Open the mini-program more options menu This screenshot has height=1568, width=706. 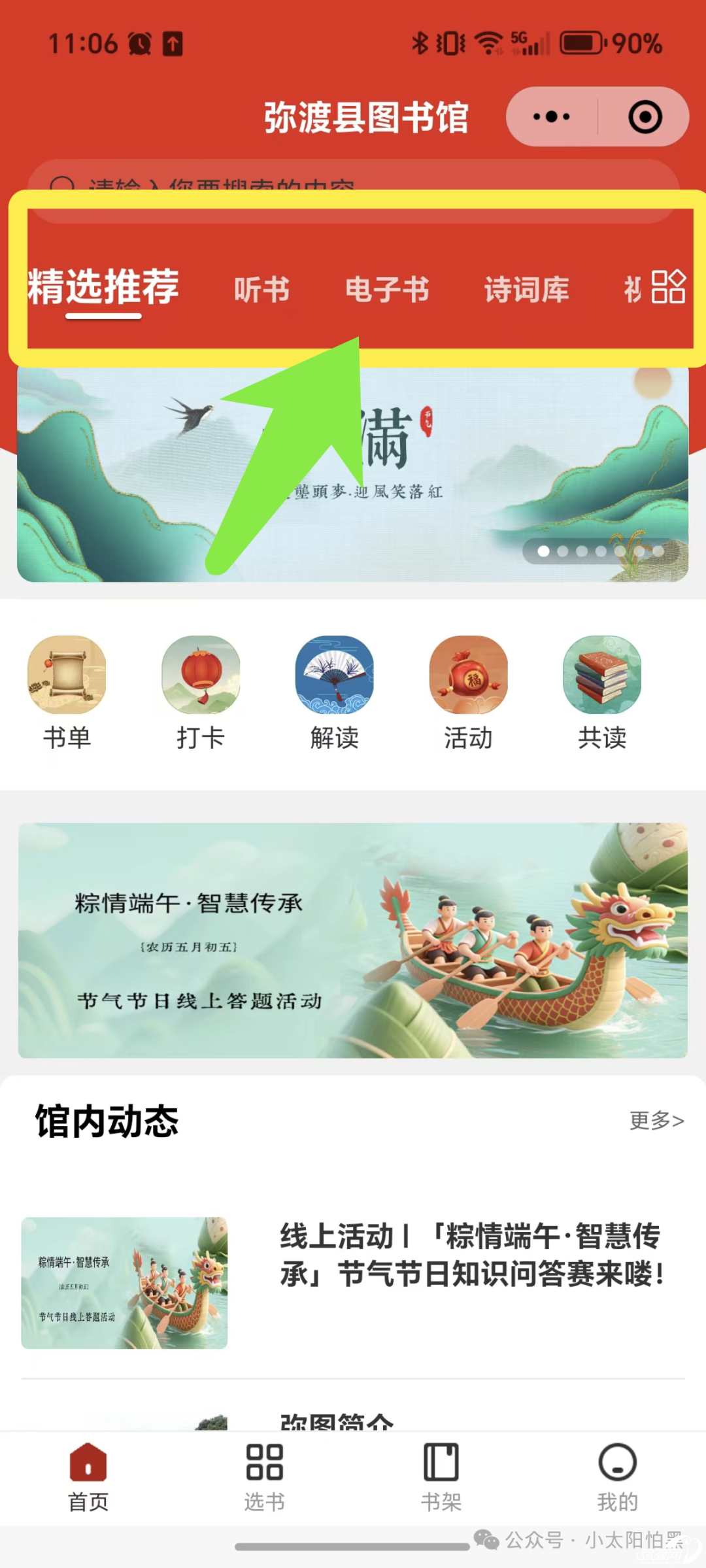(551, 117)
